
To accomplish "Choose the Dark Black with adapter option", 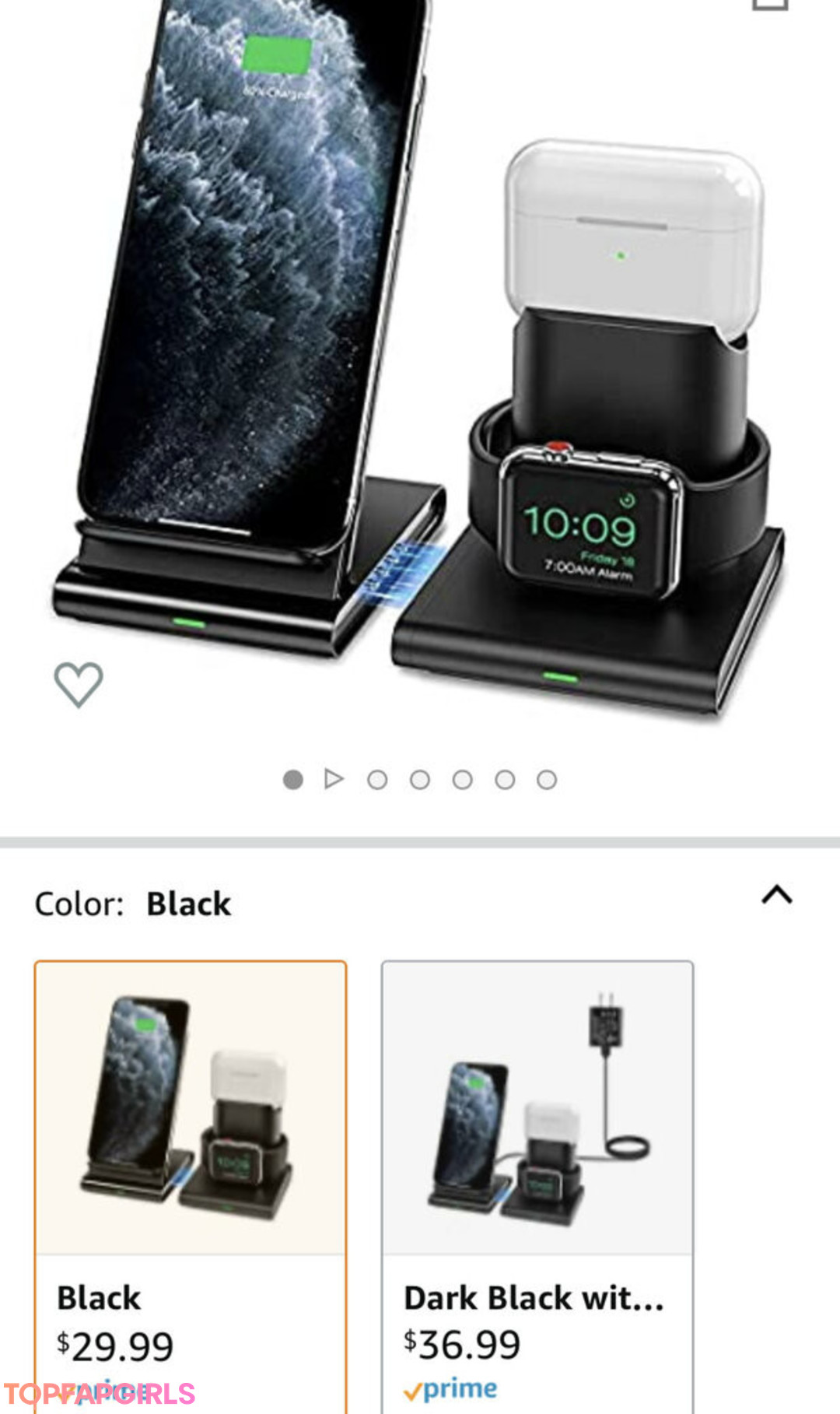I will (537, 1167).
